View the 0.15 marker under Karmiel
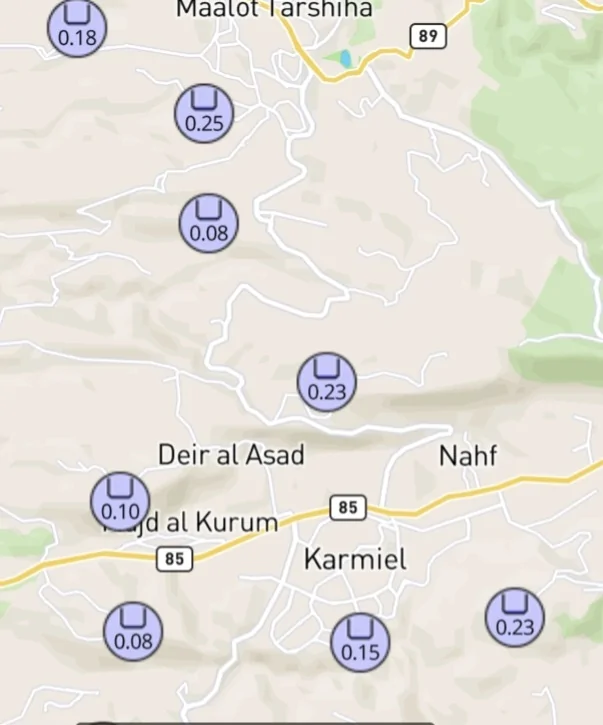Screen dimensions: 603x725 click(360, 642)
